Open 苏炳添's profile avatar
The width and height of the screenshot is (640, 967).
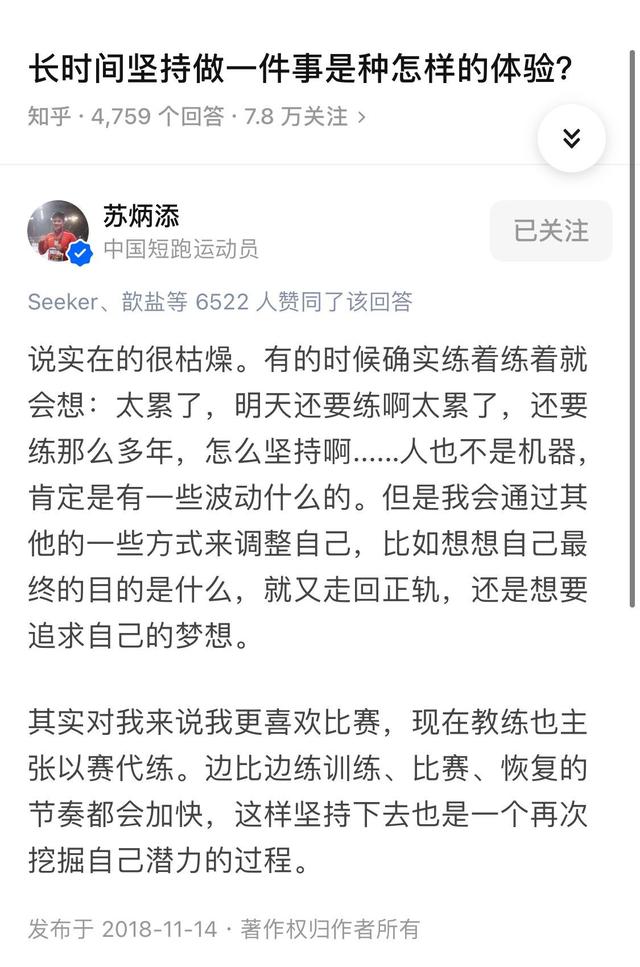pos(58,232)
